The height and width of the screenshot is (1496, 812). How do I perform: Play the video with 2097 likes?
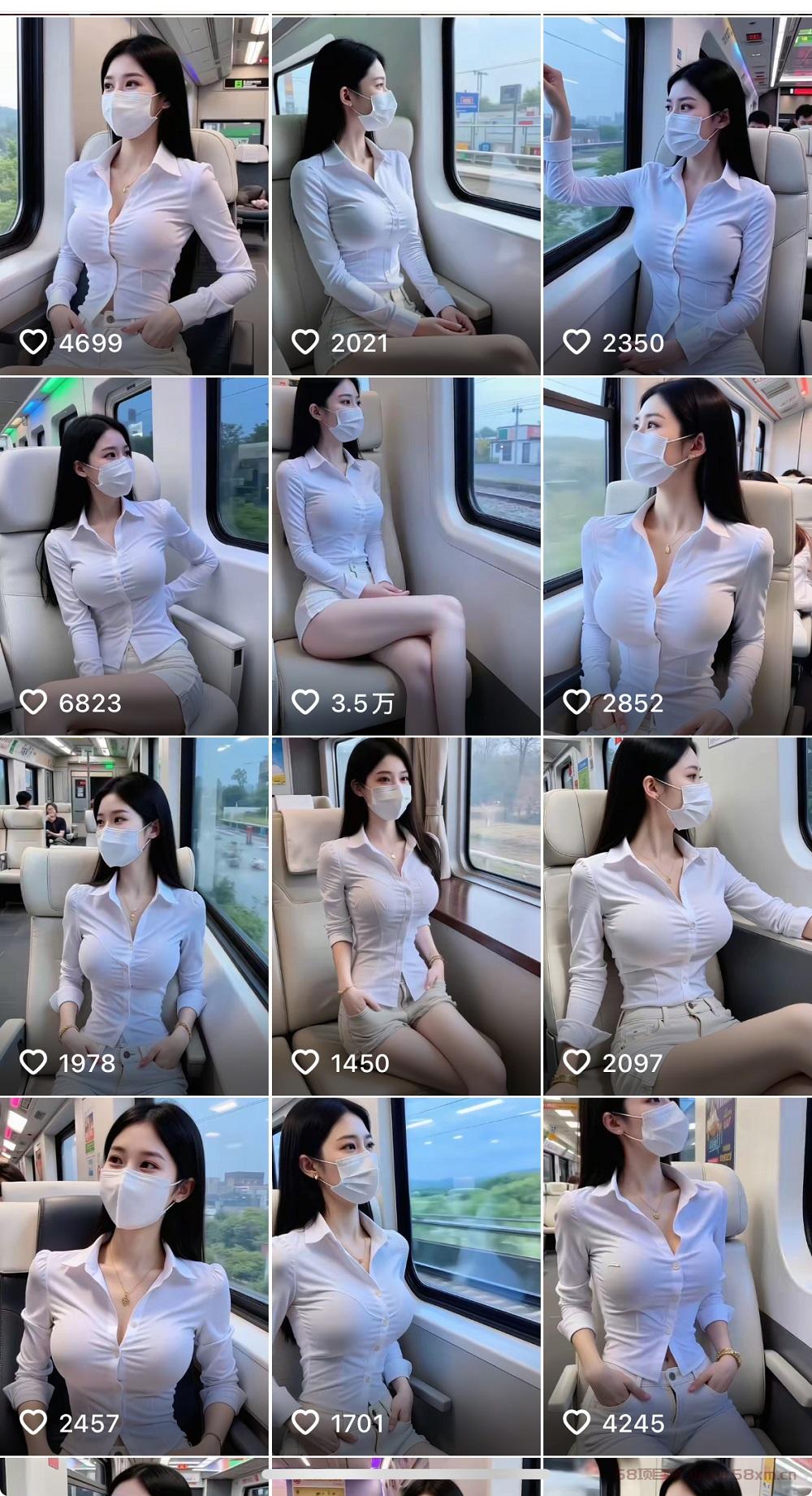pyautogui.click(x=677, y=916)
